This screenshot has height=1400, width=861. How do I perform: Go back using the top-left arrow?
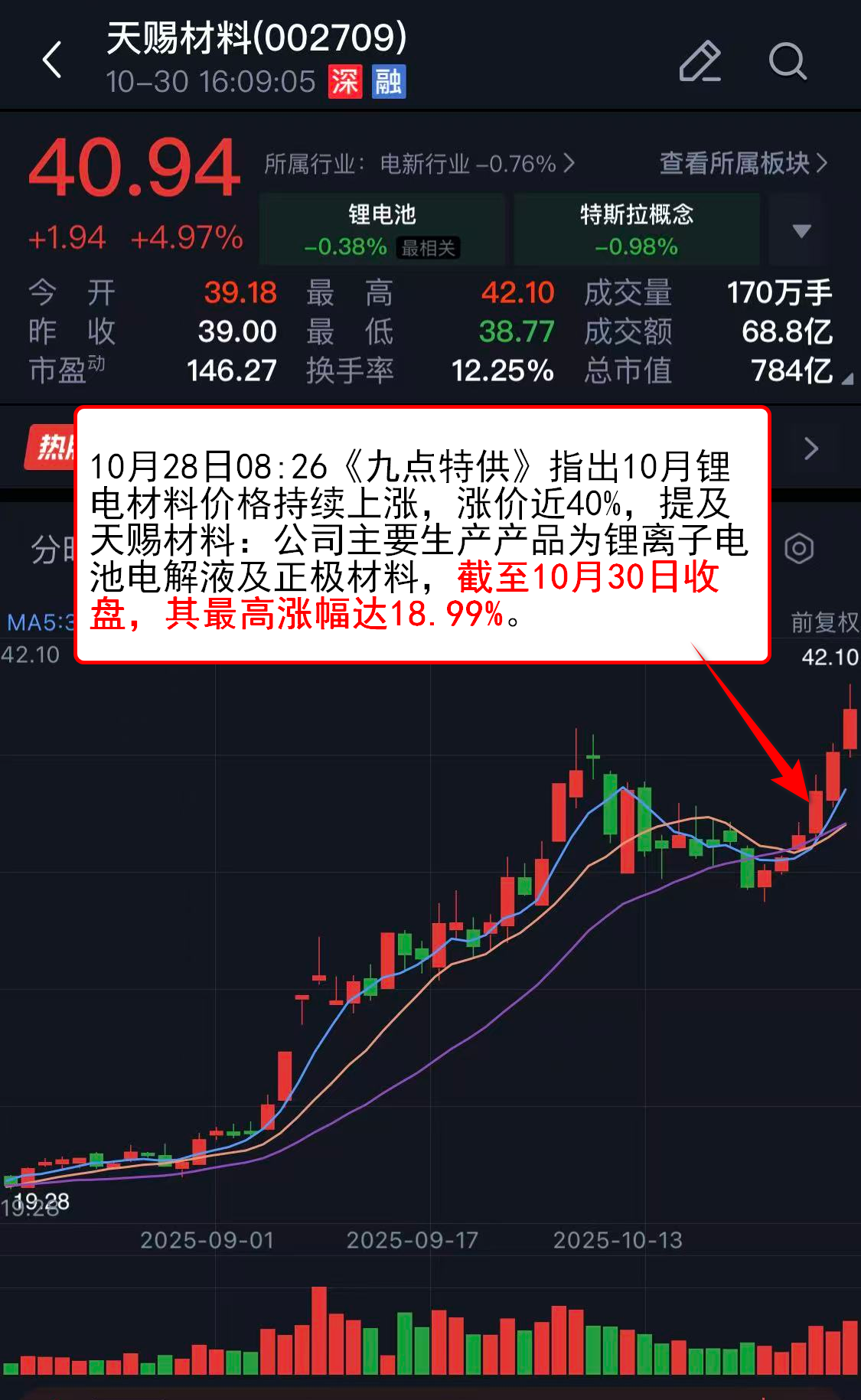(x=52, y=60)
